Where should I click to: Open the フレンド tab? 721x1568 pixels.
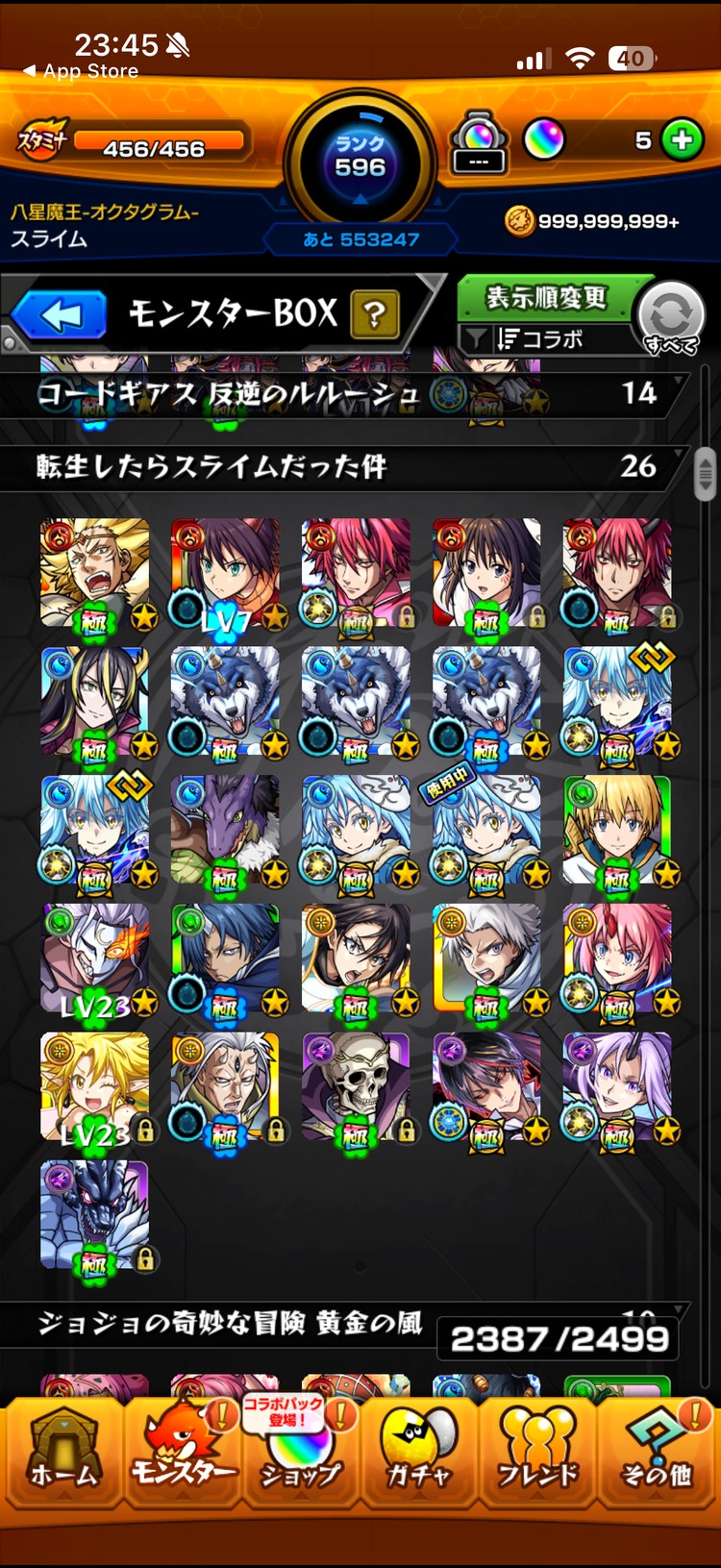pos(536,1452)
